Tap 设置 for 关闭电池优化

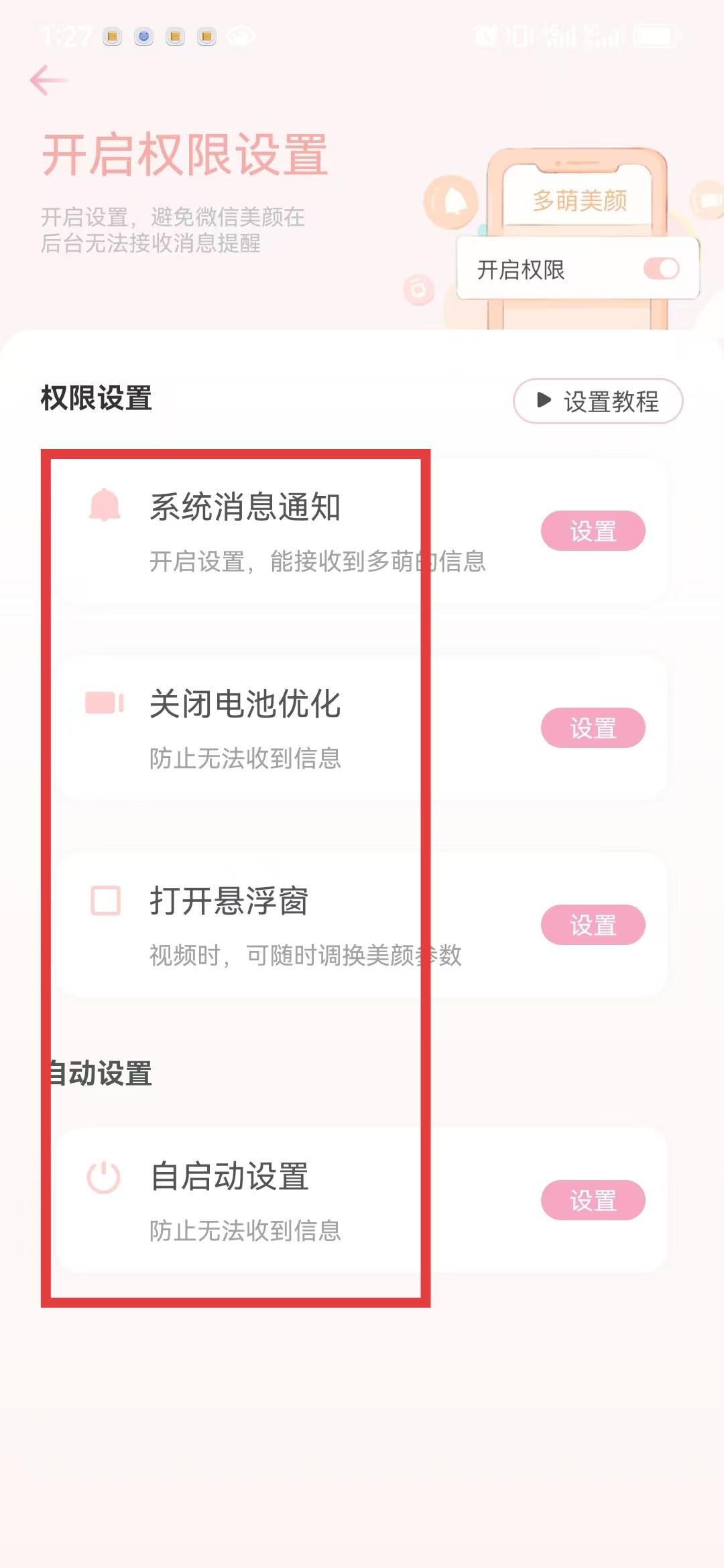point(593,728)
